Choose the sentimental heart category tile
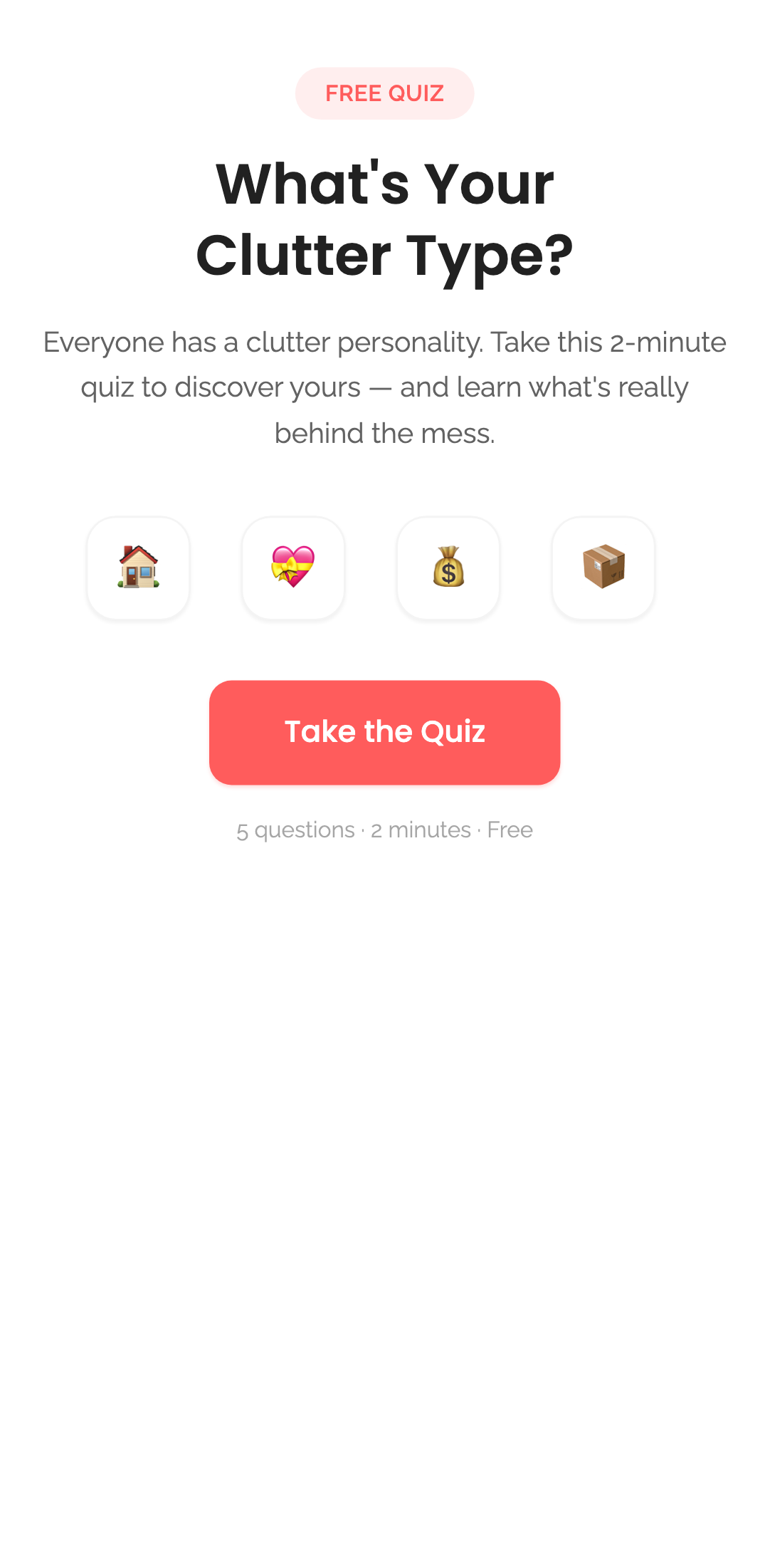Image resolution: width=770 pixels, height=1568 pixels. 293,568
